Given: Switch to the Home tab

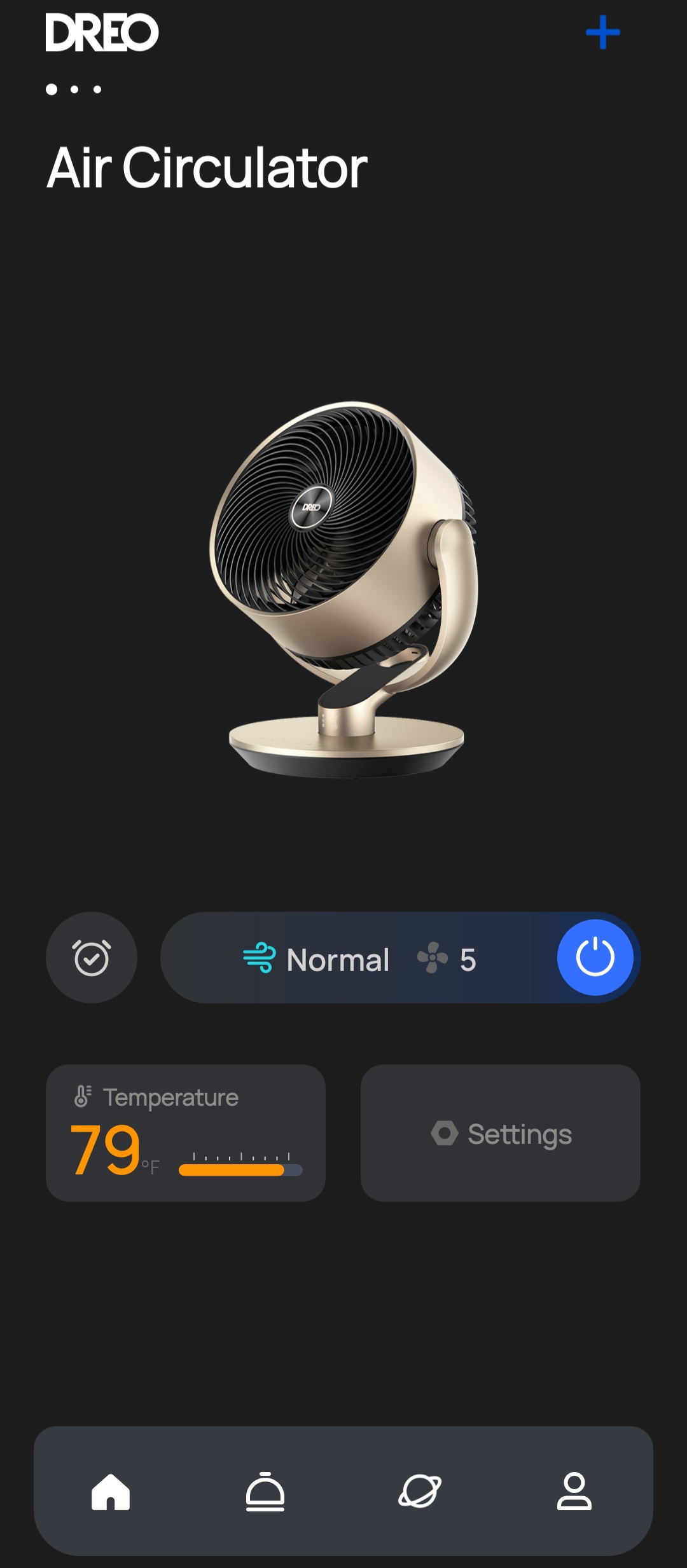Looking at the screenshot, I should click(x=111, y=1492).
